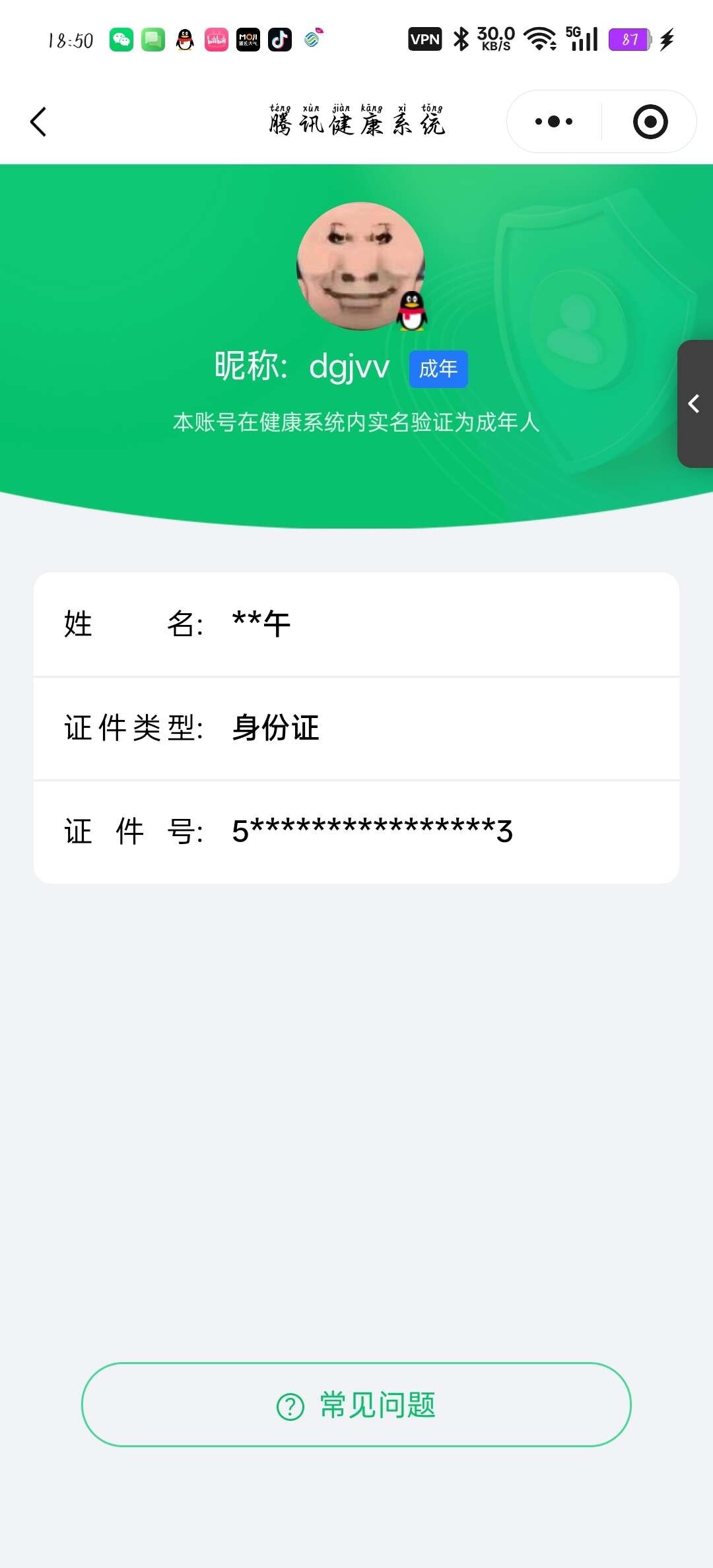Tap the nickname dgjvv text
713x1568 pixels.
[350, 366]
